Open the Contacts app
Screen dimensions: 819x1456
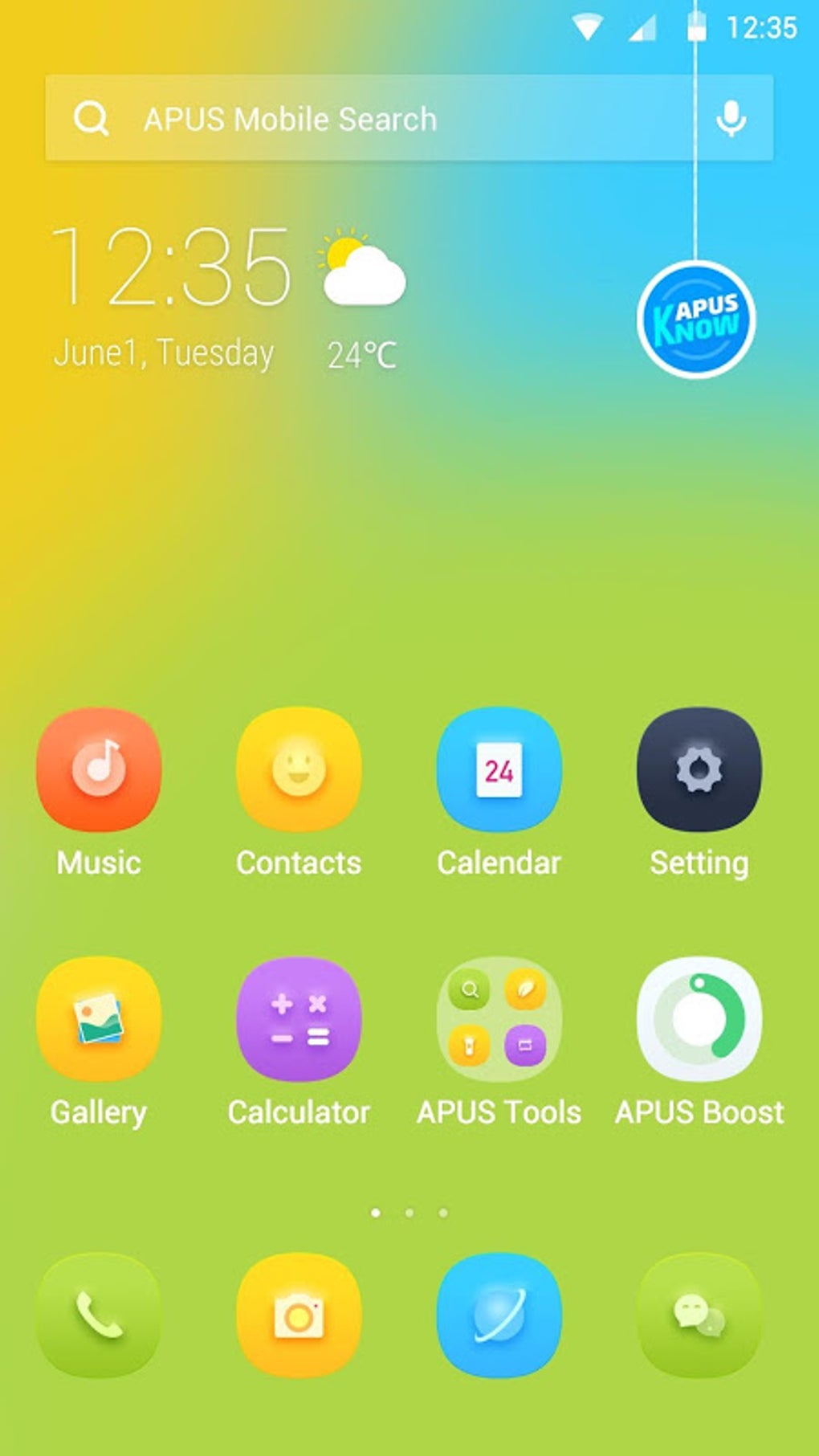point(298,769)
